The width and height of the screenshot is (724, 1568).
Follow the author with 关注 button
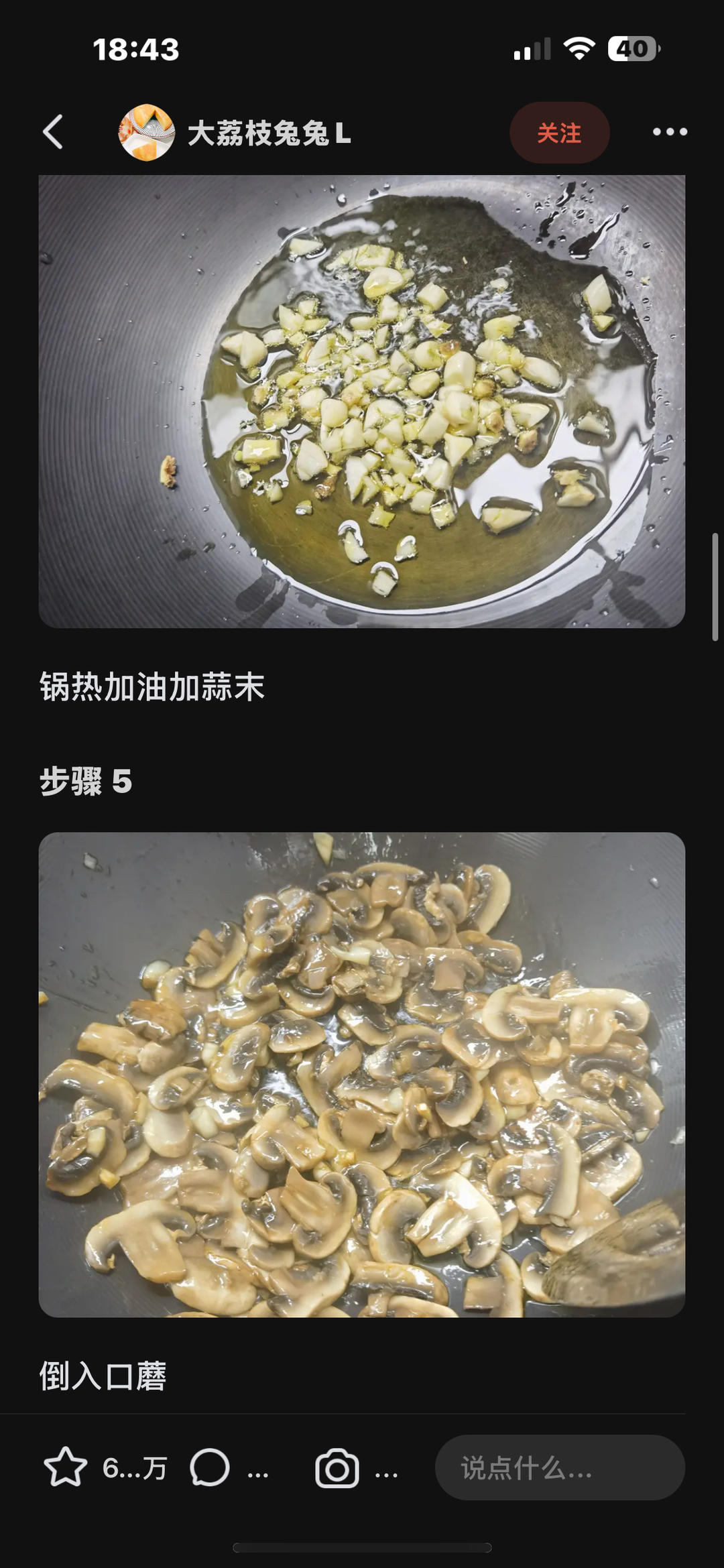click(x=560, y=133)
